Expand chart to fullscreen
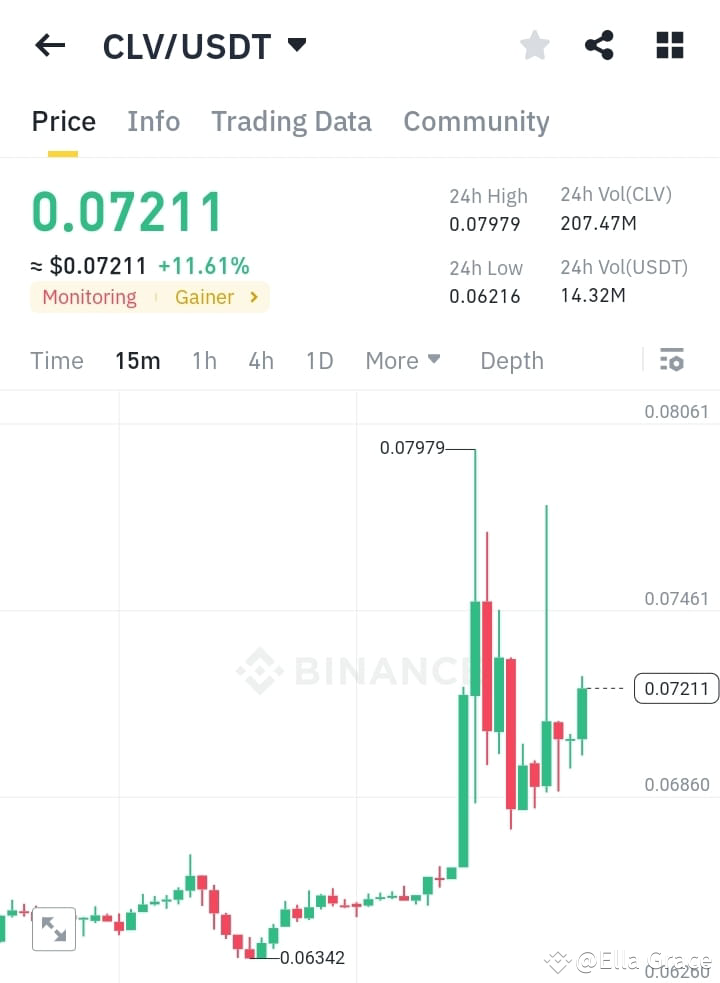The image size is (720, 983). tap(54, 930)
